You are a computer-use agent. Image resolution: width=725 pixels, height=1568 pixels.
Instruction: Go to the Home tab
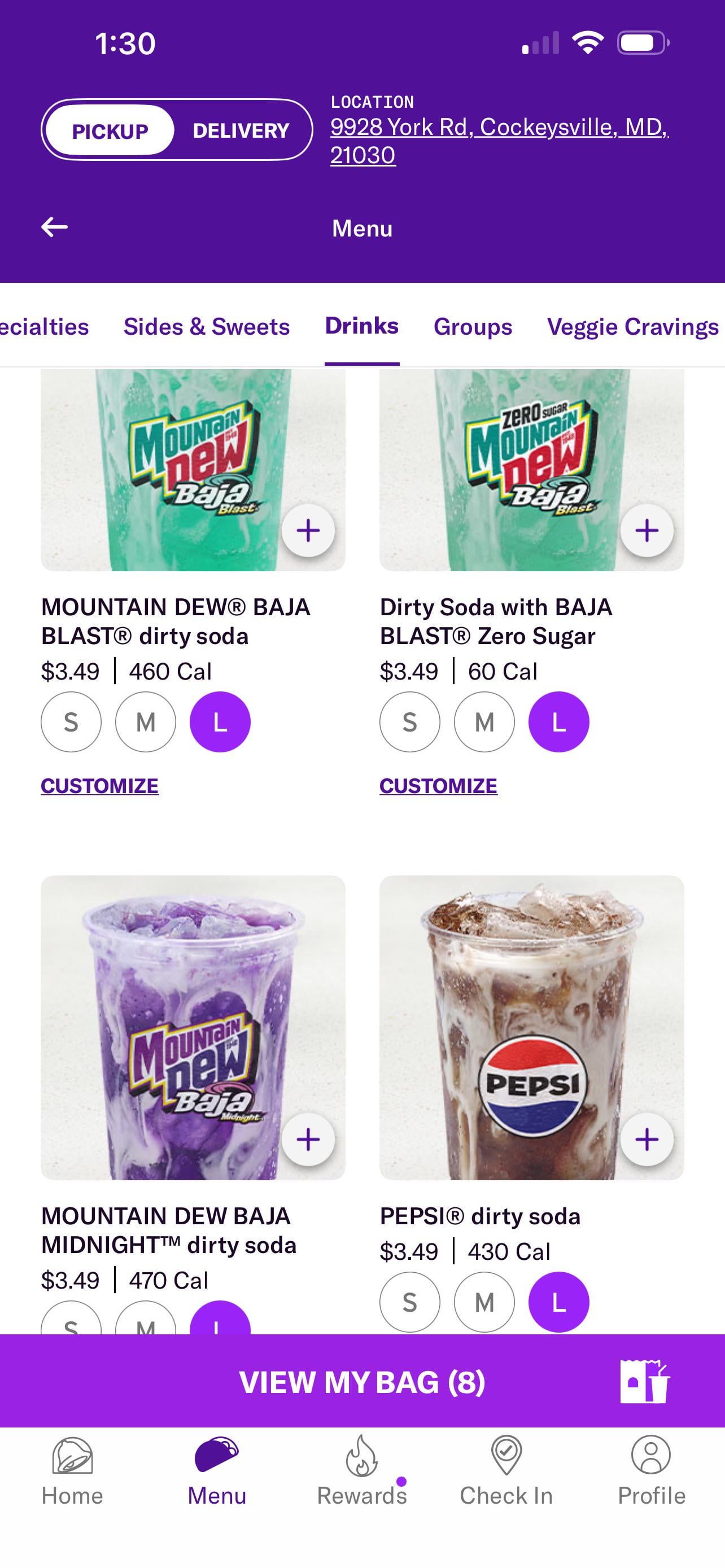[x=72, y=1470]
